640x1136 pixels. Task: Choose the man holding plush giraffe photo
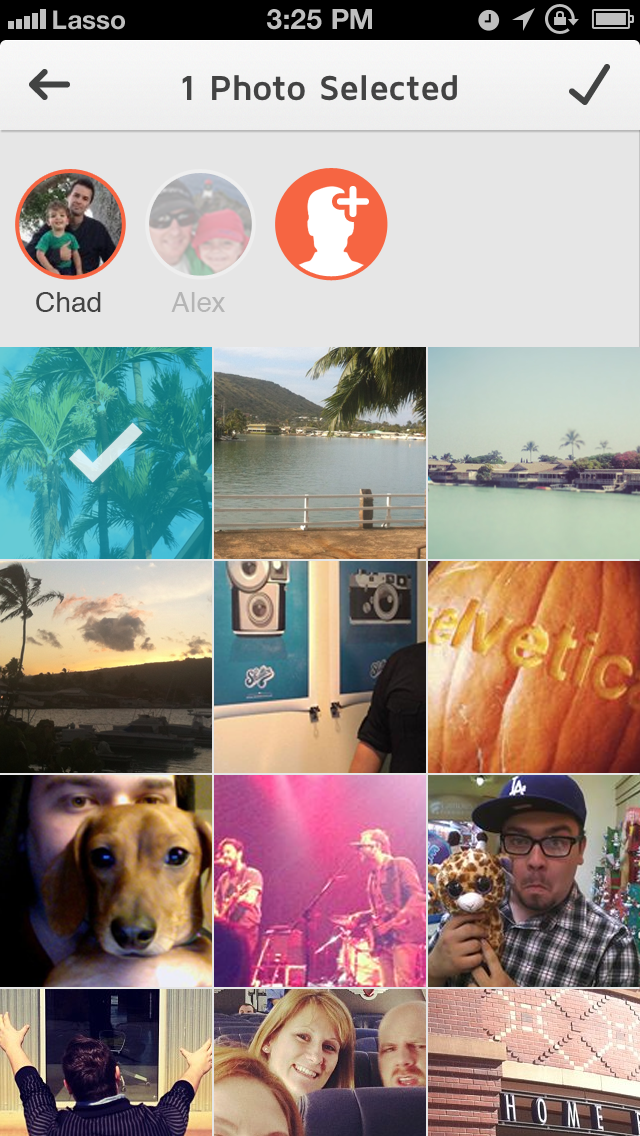pyautogui.click(x=534, y=880)
